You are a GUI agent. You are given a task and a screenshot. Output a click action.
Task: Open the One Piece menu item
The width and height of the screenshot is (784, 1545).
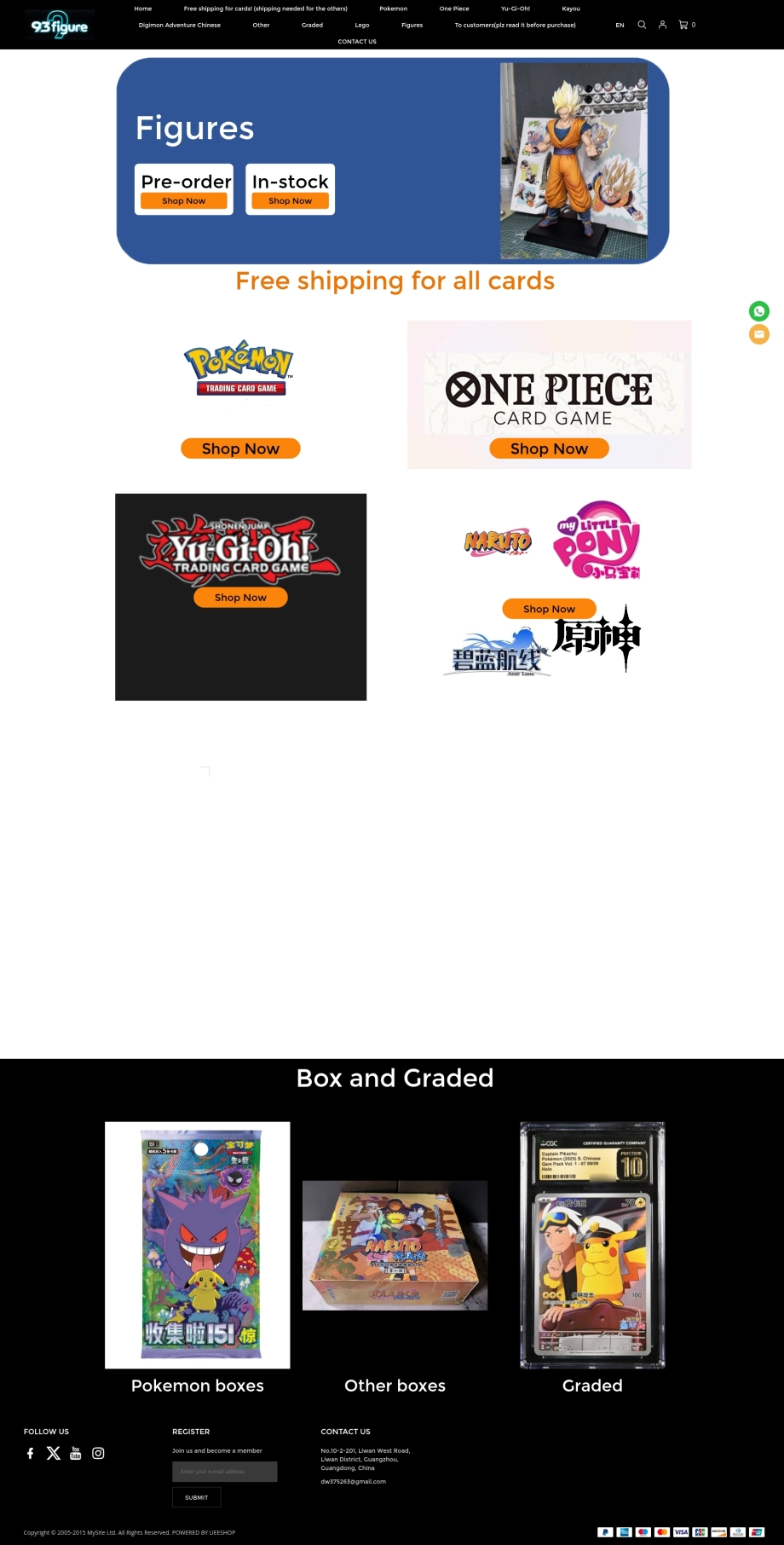pyautogui.click(x=454, y=9)
